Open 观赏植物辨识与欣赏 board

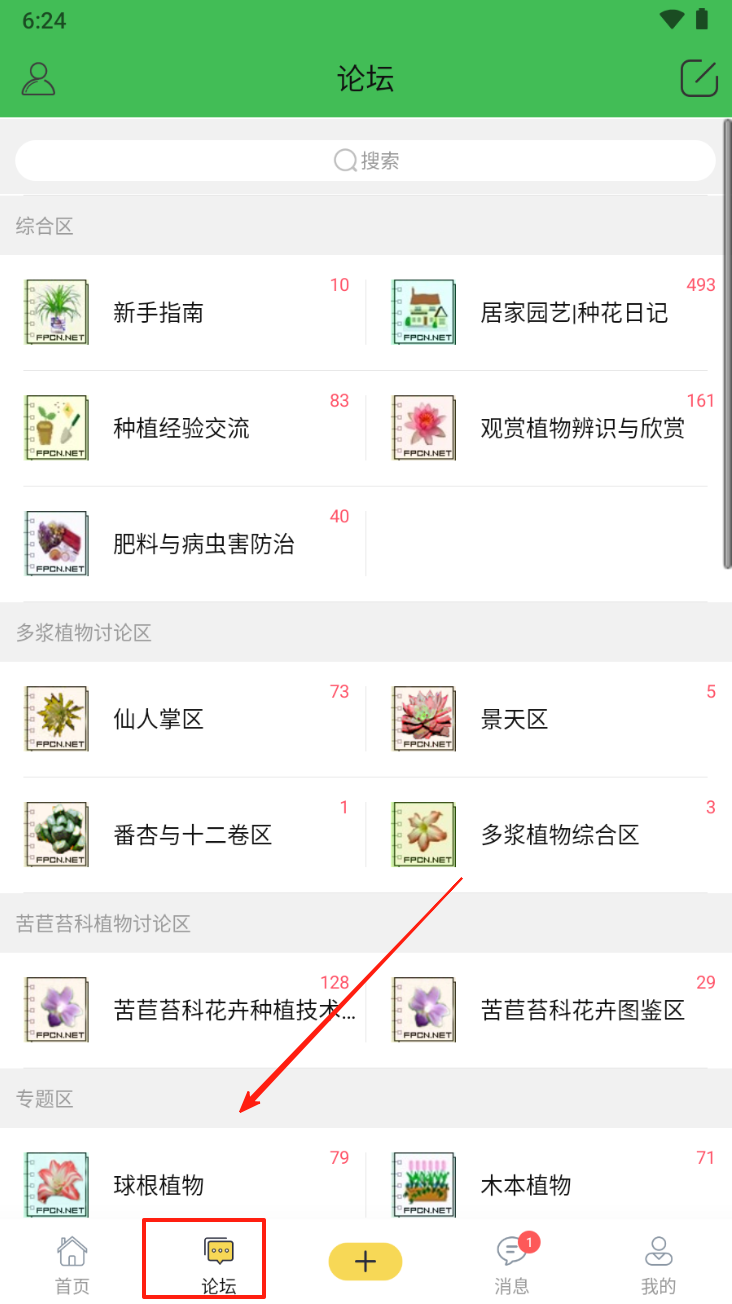582,429
